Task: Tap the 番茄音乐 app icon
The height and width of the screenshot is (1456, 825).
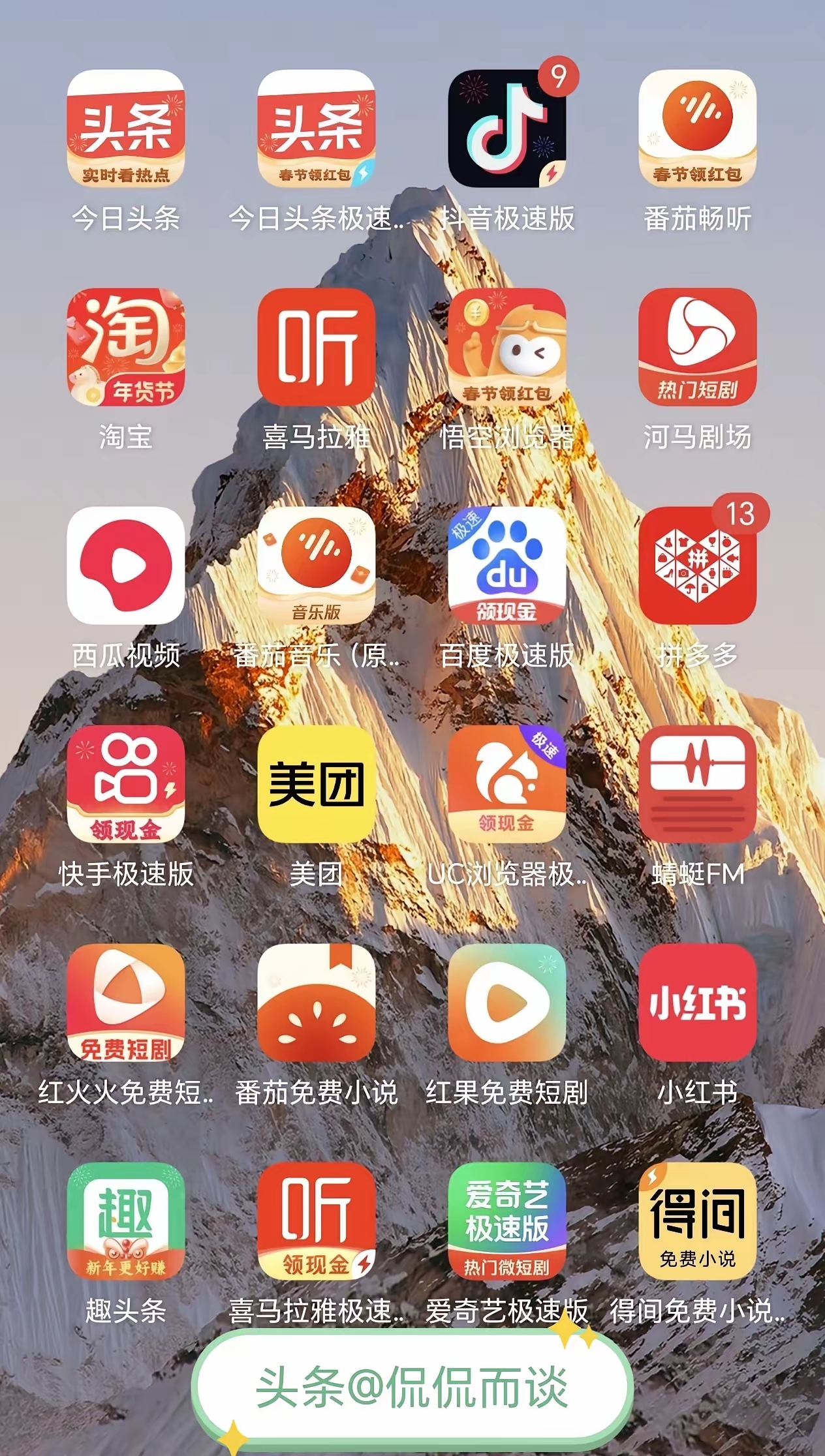Action: [x=317, y=566]
